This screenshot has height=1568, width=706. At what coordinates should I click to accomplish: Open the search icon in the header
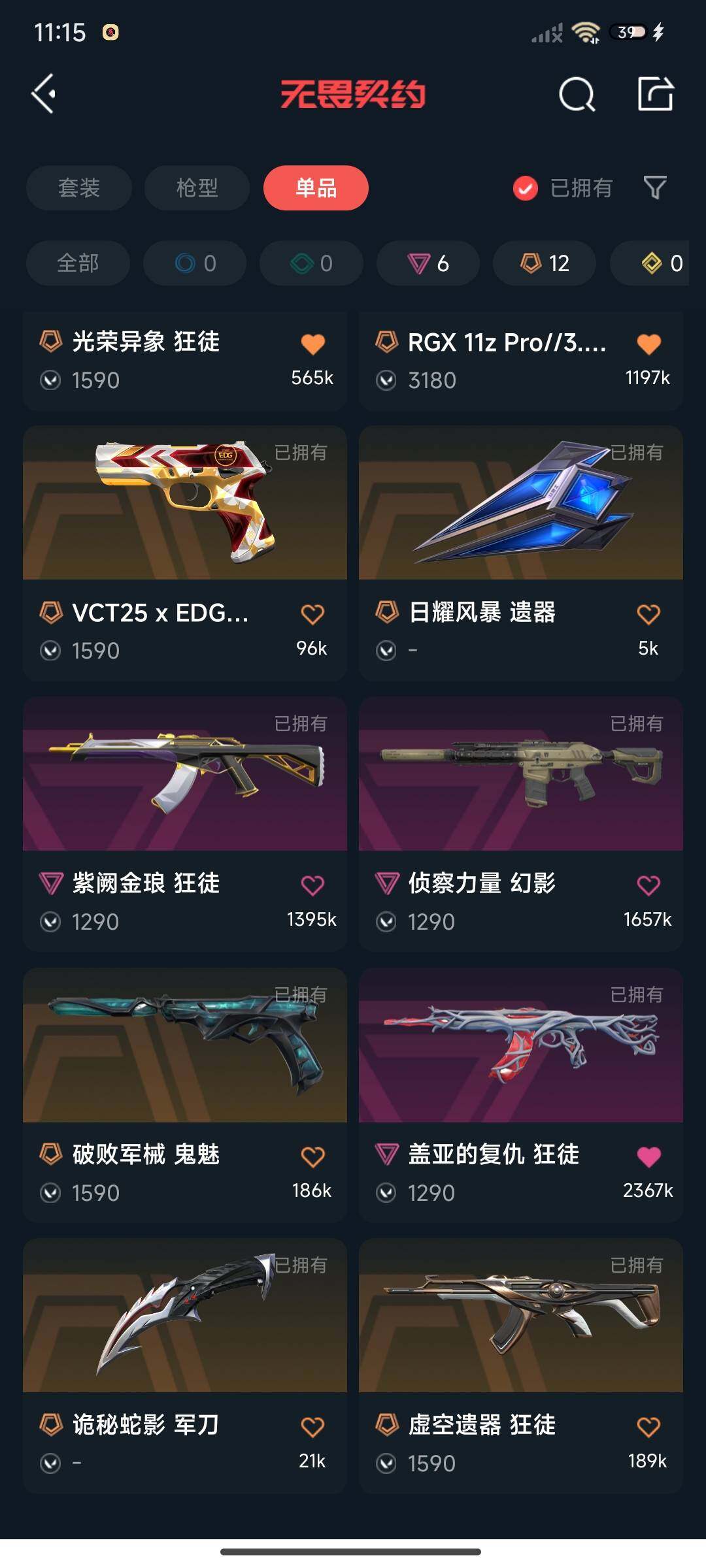pyautogui.click(x=577, y=95)
